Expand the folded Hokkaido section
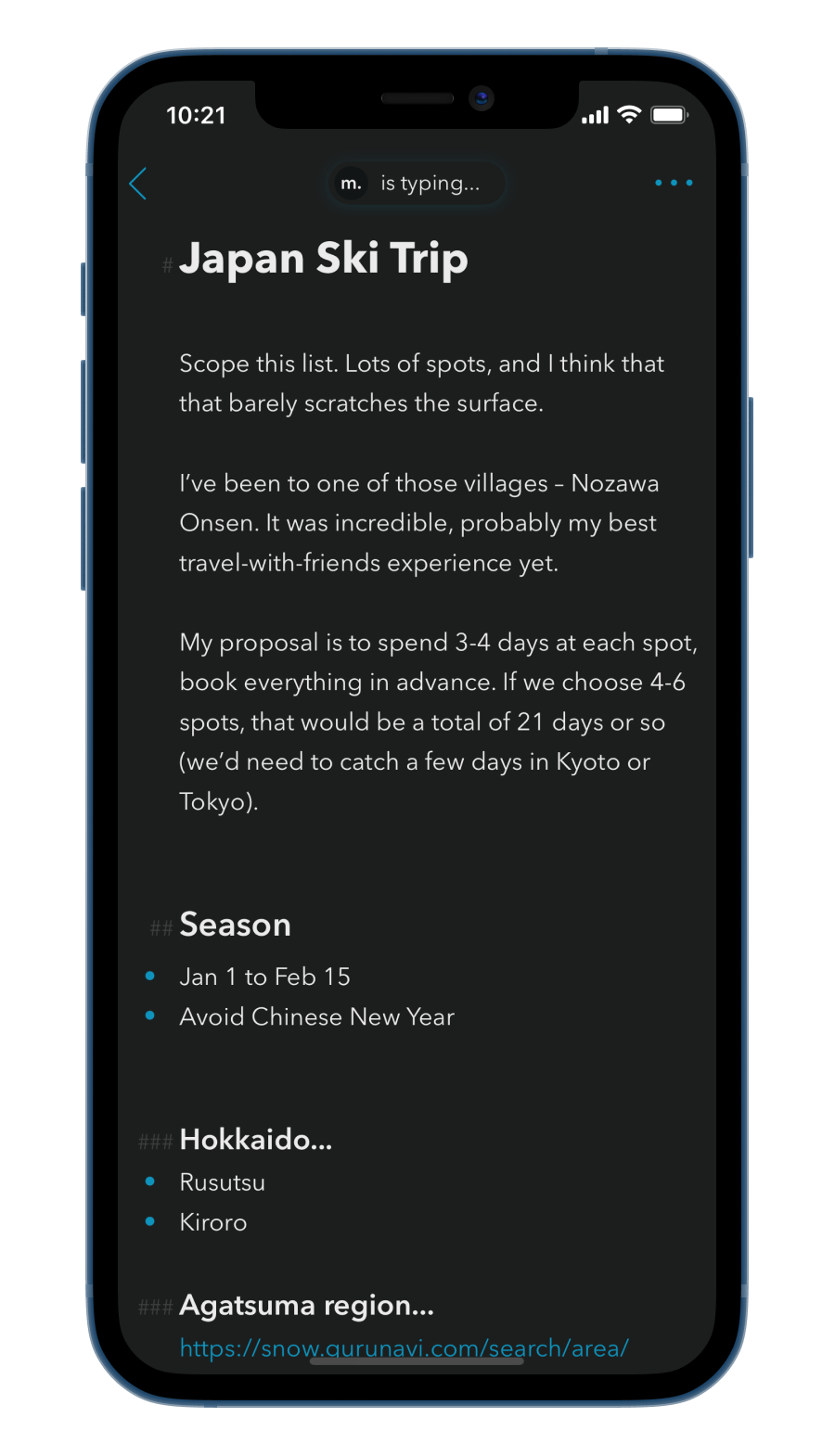This screenshot has width=835, height=1456. pos(255,1140)
